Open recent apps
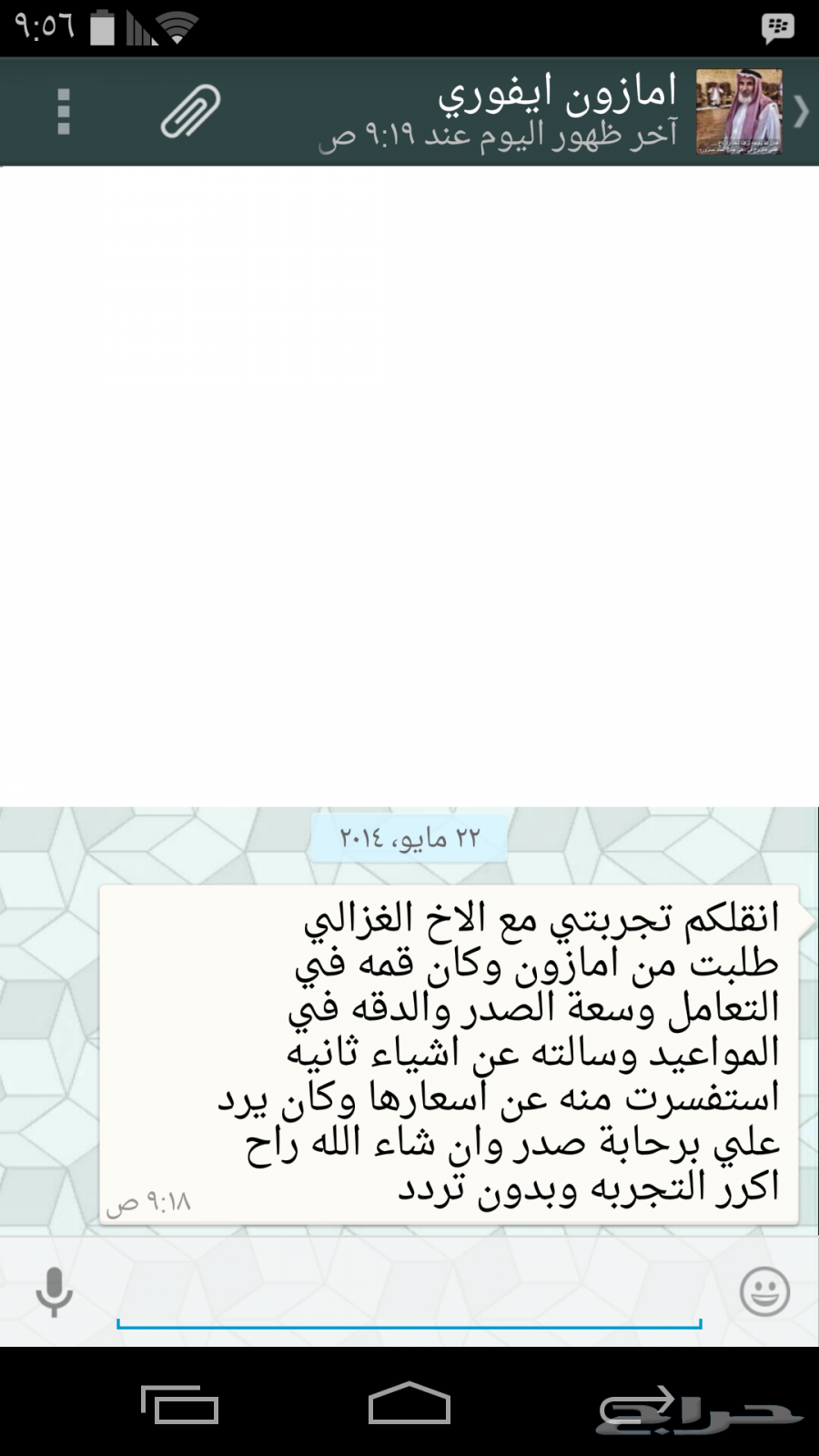 tap(180, 1404)
